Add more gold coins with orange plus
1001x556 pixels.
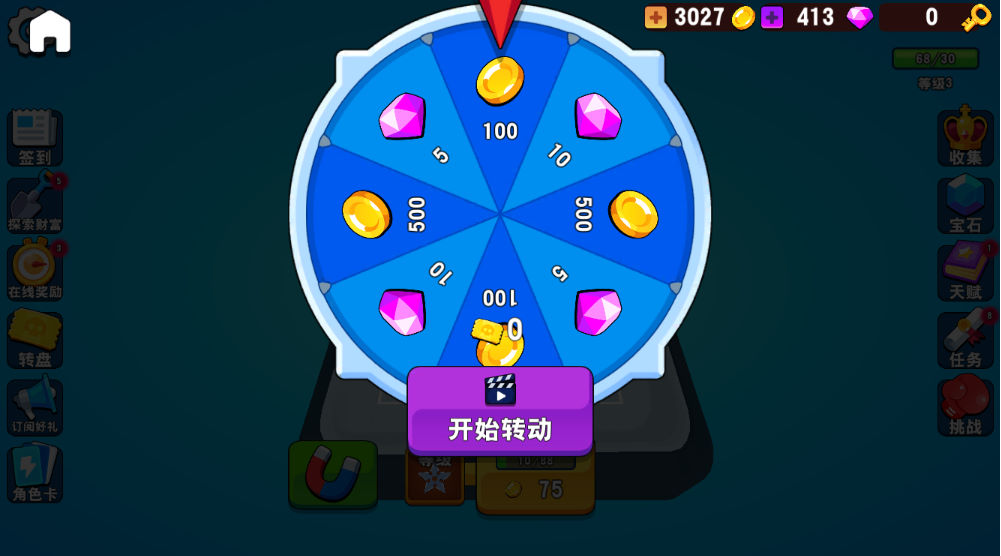(x=656, y=17)
